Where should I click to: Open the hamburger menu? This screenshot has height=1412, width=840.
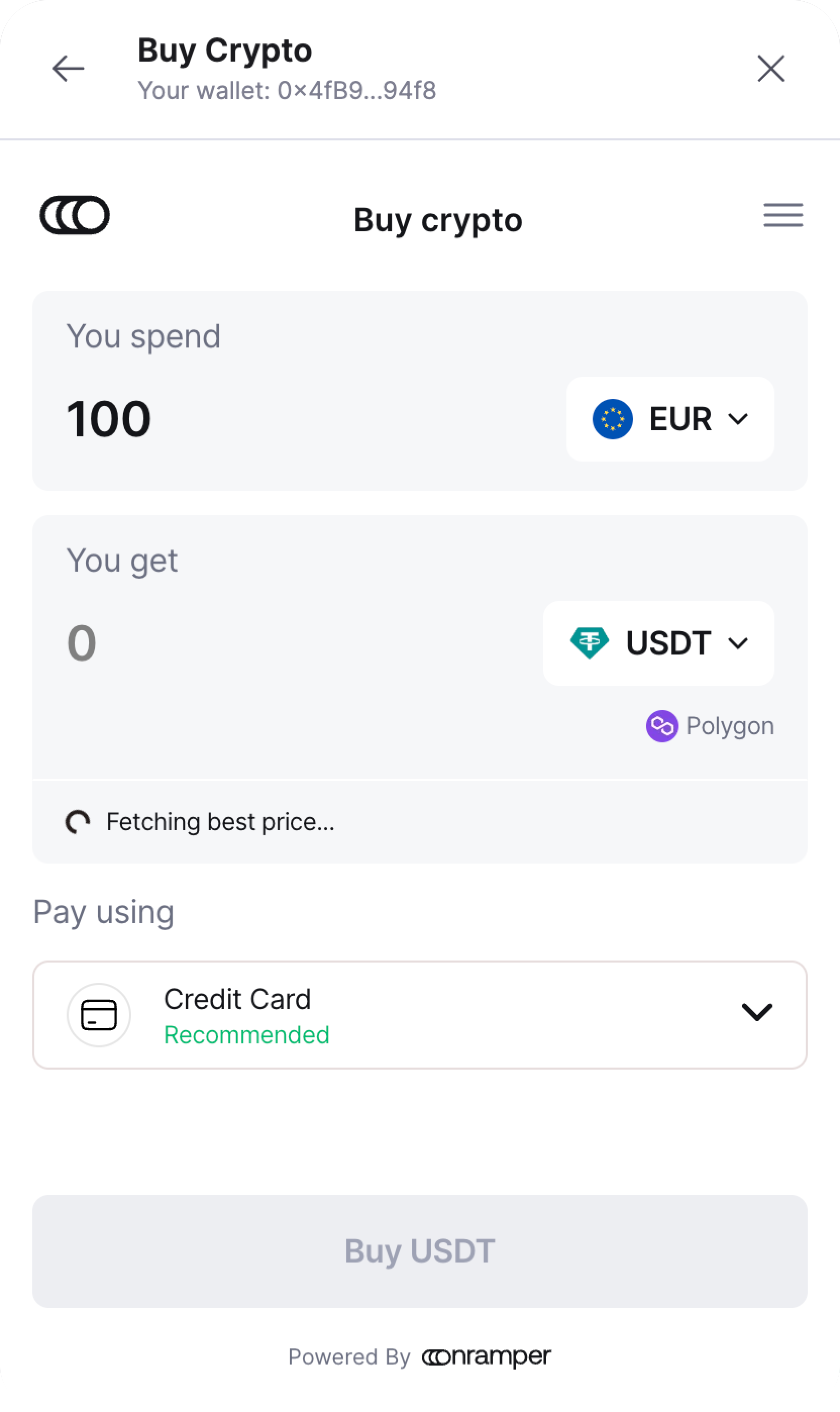pyautogui.click(x=783, y=215)
